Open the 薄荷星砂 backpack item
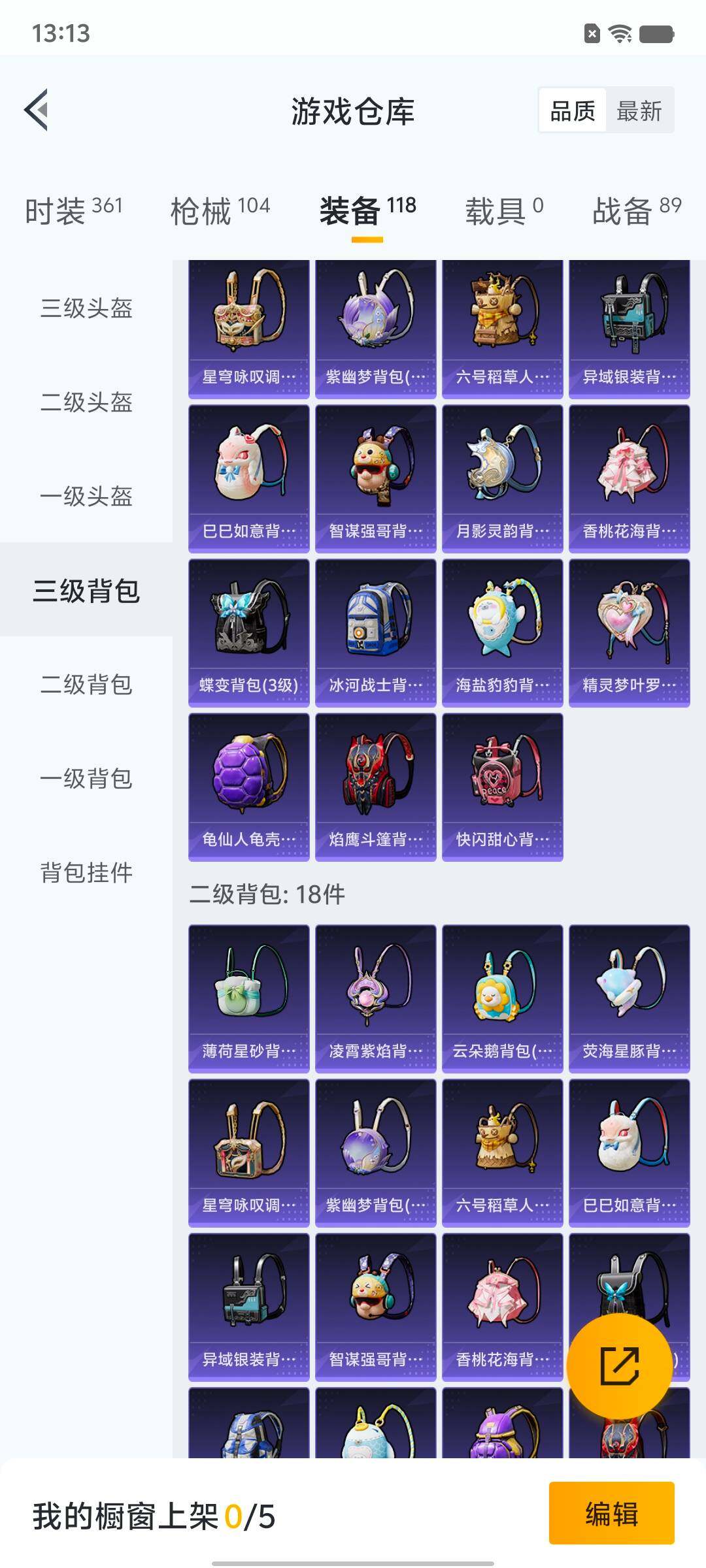706x1568 pixels. [x=248, y=998]
